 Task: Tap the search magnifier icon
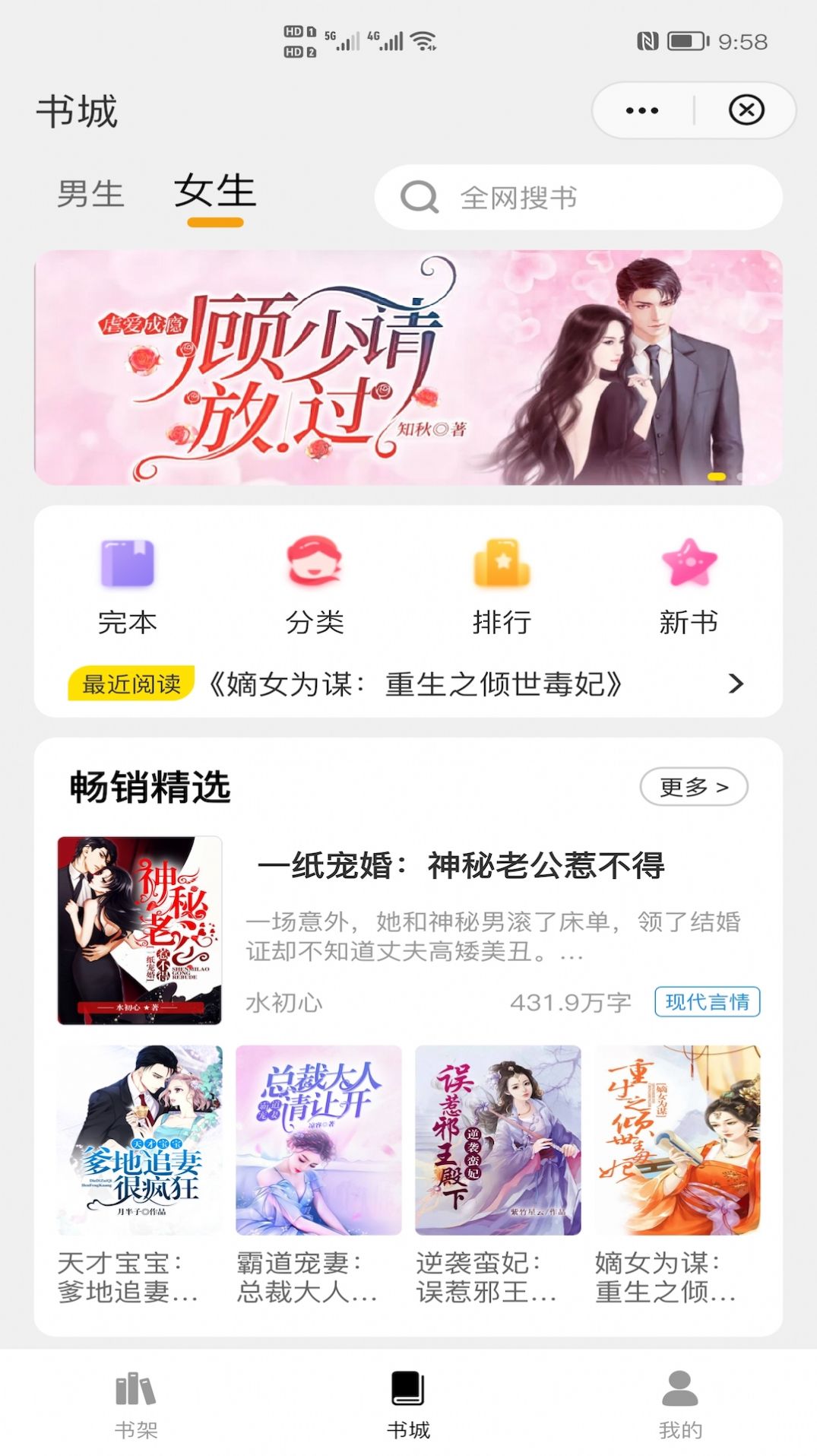[x=419, y=198]
